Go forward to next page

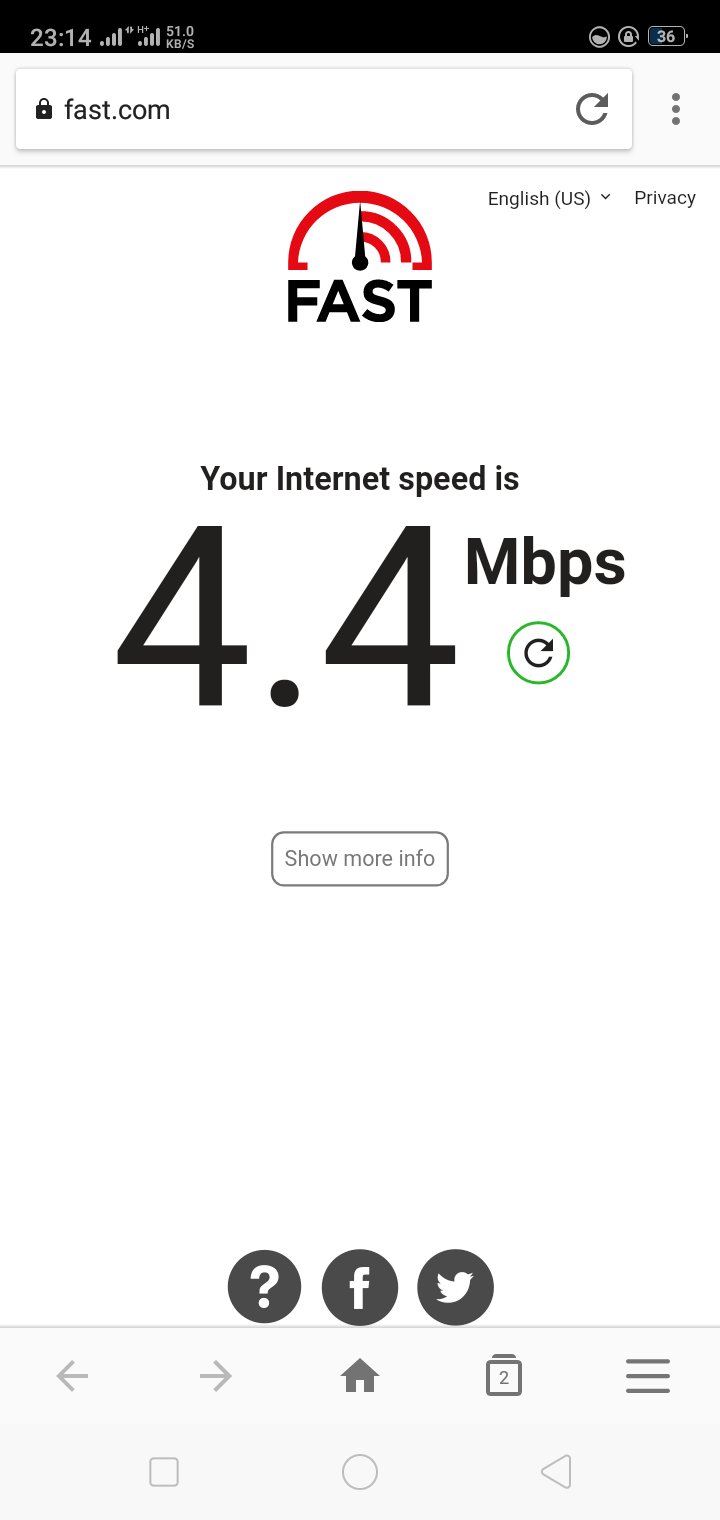[216, 1377]
